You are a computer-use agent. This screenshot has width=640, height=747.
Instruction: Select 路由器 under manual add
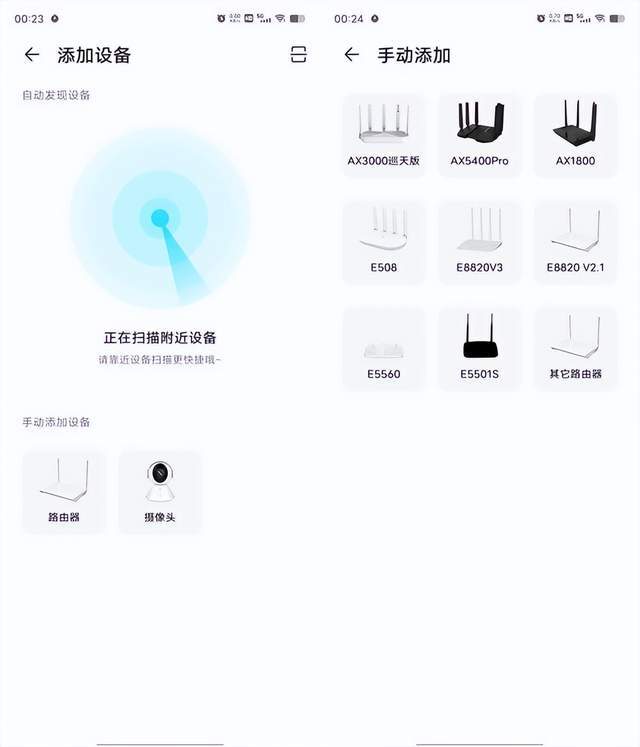64,491
